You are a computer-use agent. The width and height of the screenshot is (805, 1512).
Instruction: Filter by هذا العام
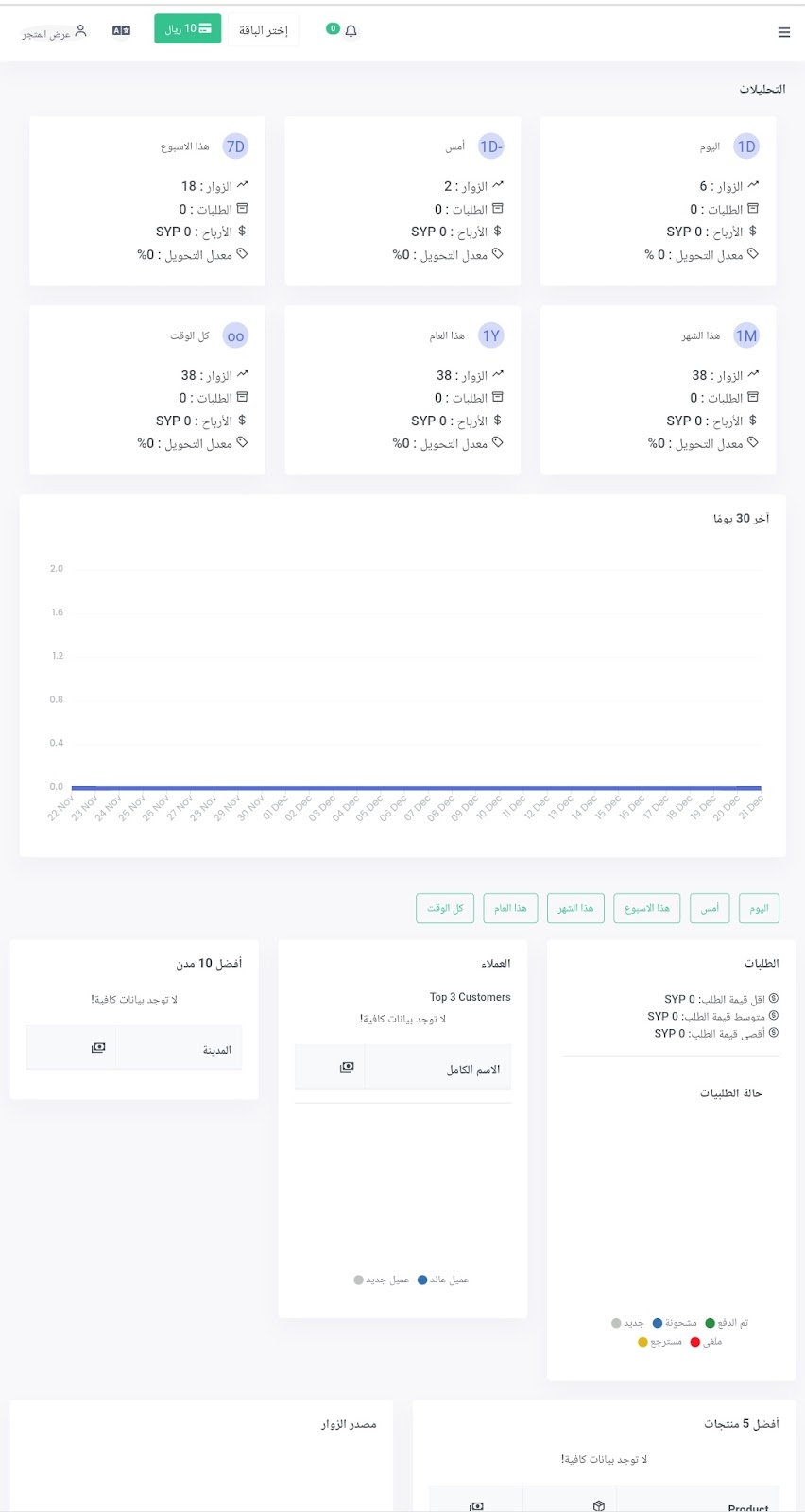pos(510,908)
